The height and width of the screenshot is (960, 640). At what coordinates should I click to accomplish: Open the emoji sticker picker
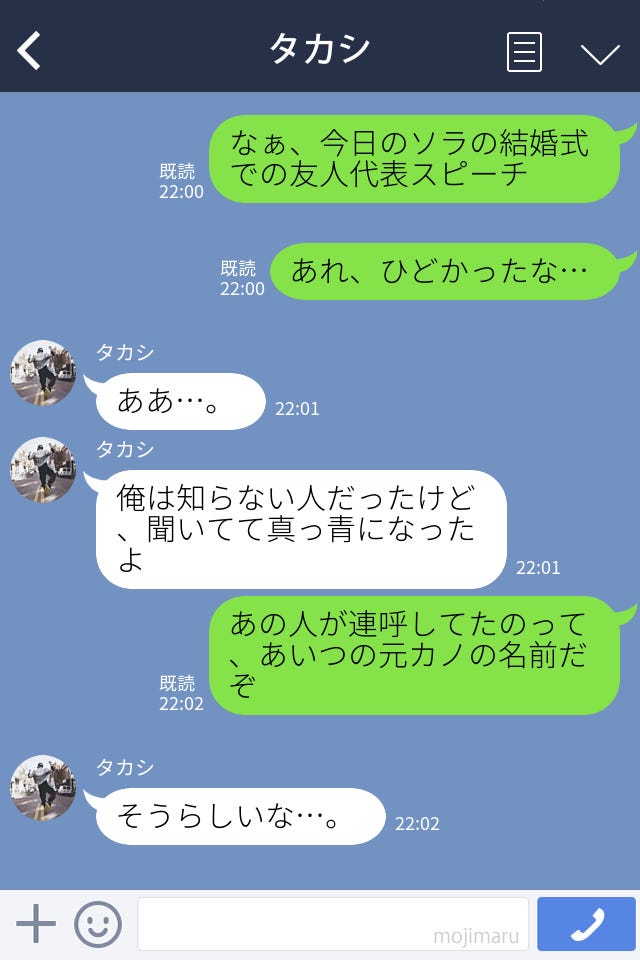click(x=98, y=924)
